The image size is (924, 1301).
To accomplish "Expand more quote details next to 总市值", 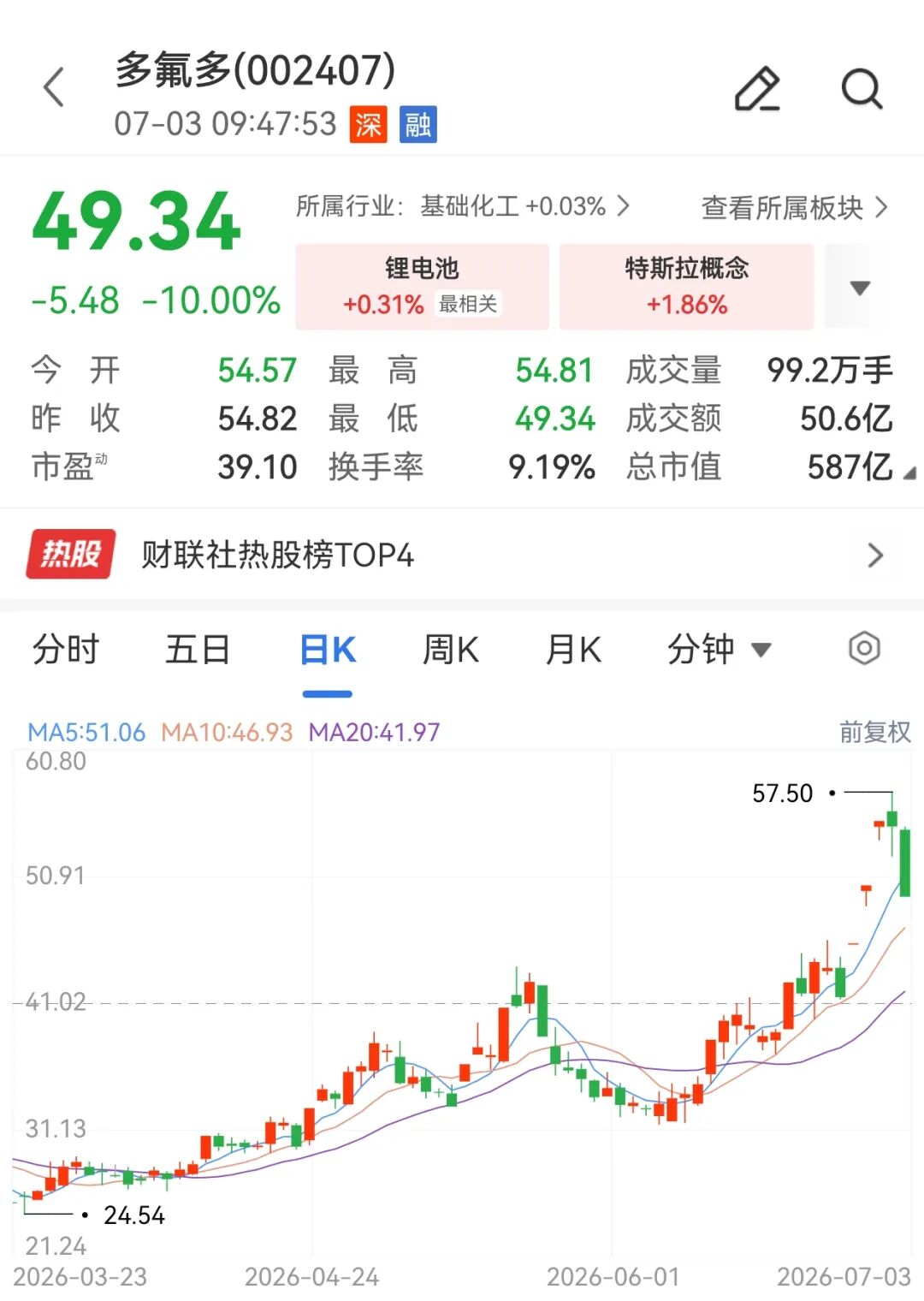I will pos(909,472).
